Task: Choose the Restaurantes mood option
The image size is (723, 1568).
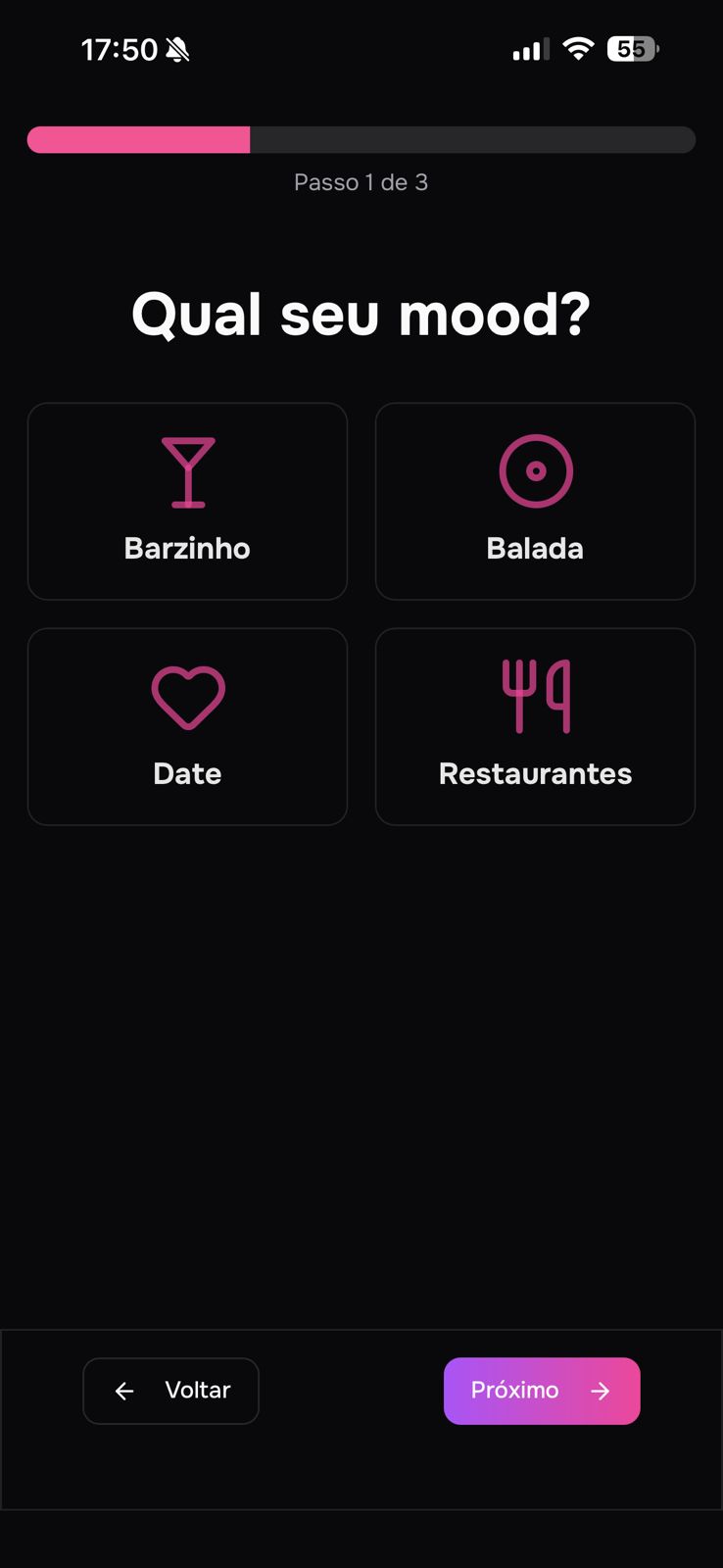Action: pyautogui.click(x=535, y=726)
